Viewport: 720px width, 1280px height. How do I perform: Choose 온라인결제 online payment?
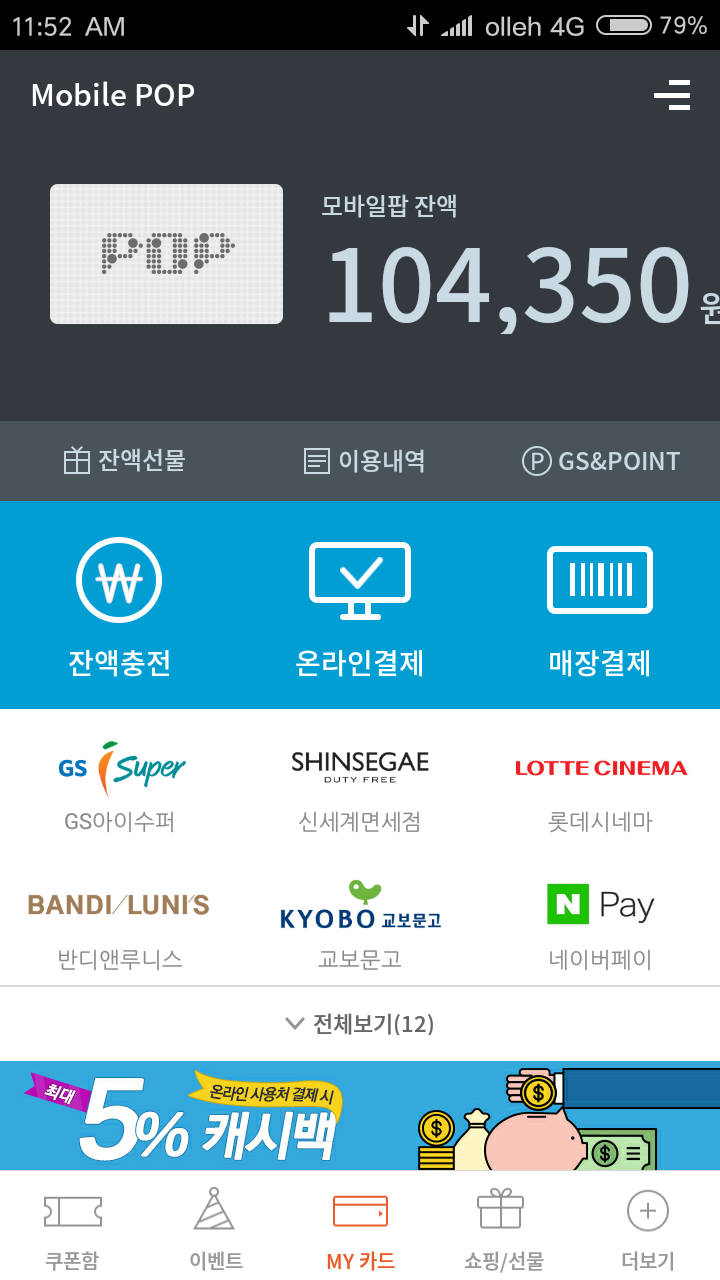click(x=360, y=606)
